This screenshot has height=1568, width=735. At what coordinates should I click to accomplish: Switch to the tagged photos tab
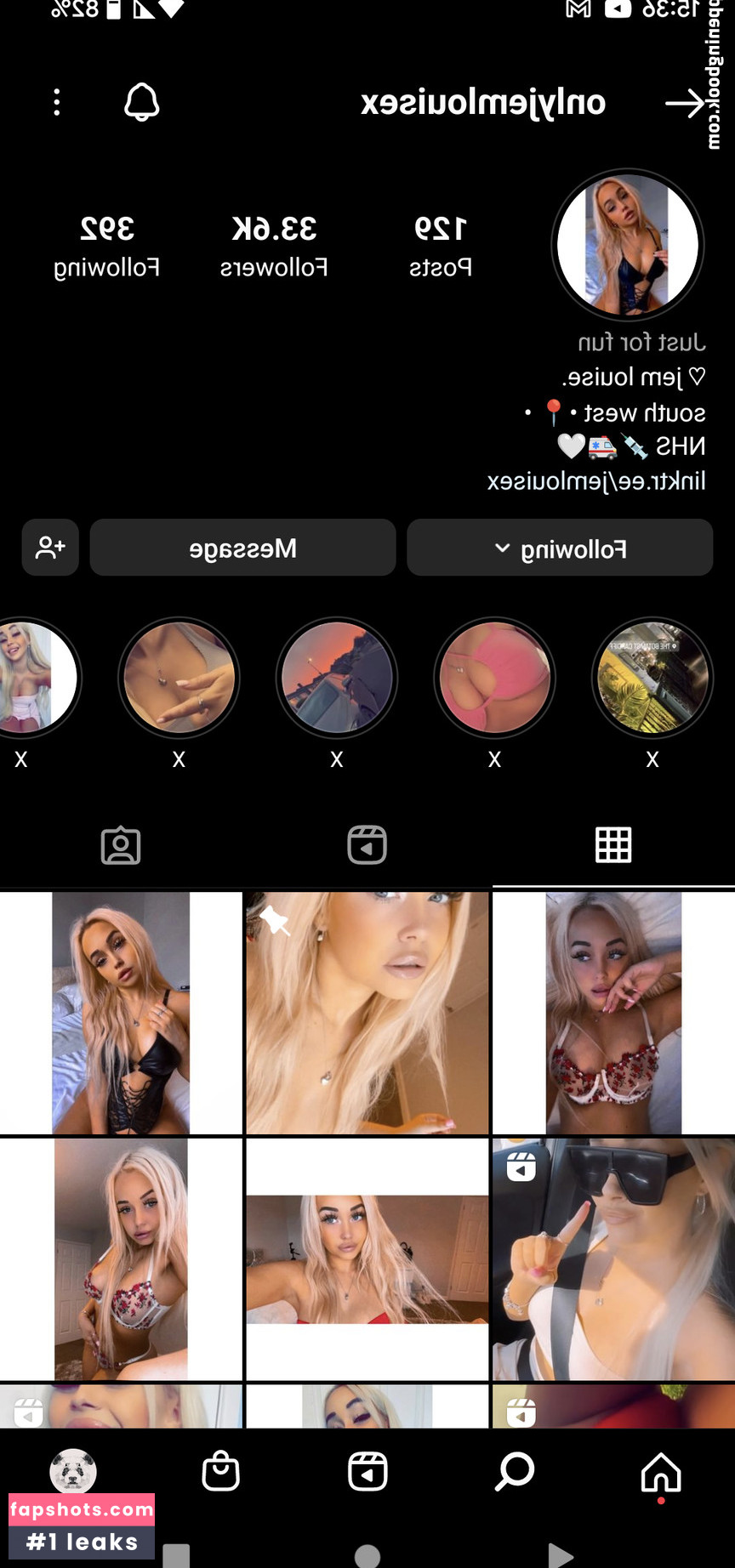coord(121,845)
